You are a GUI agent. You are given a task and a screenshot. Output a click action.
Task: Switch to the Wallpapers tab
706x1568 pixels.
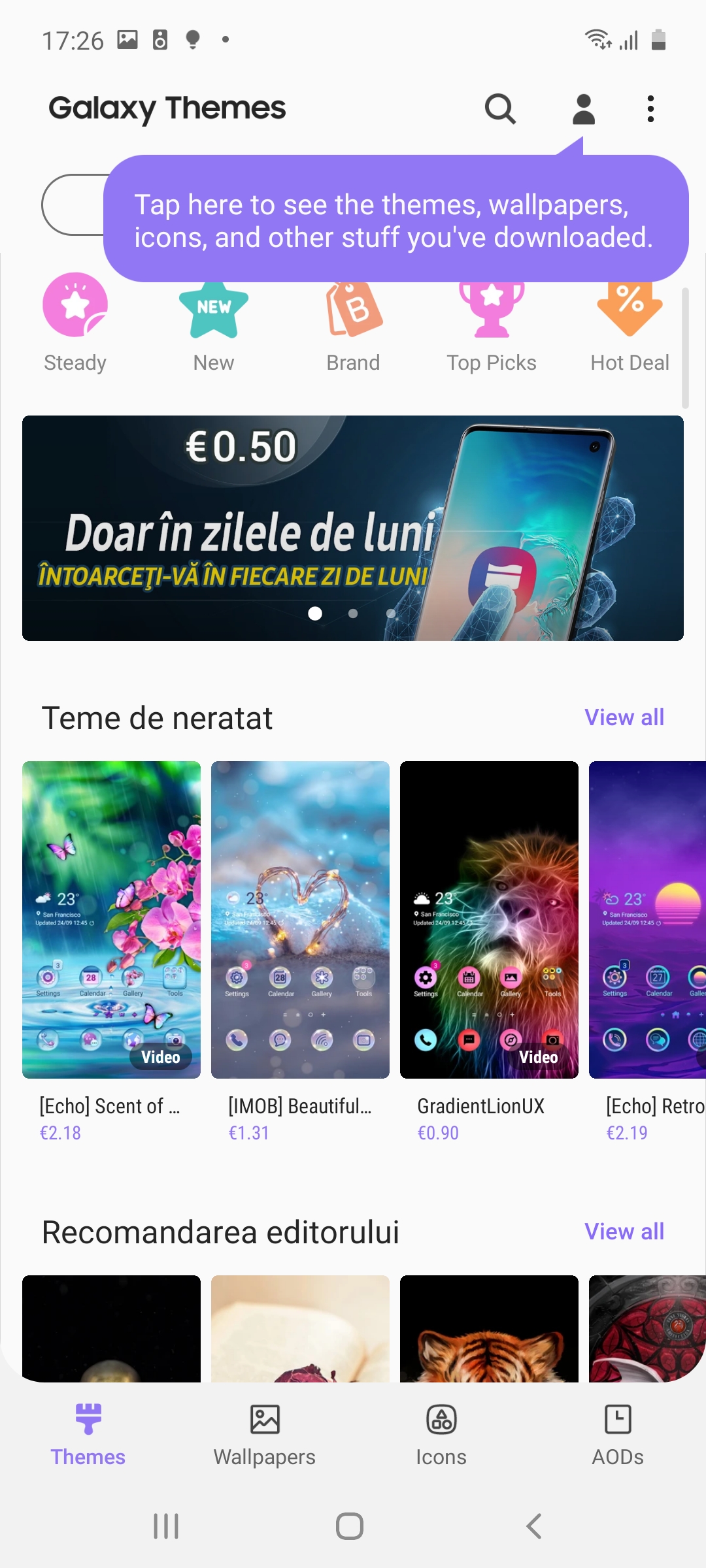pyautogui.click(x=265, y=1435)
